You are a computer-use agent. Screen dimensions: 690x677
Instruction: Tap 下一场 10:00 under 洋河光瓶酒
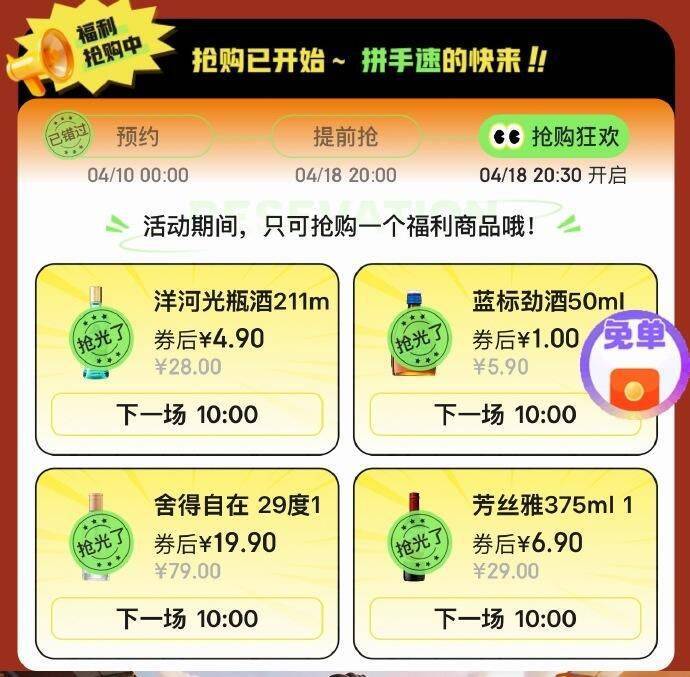(x=187, y=414)
